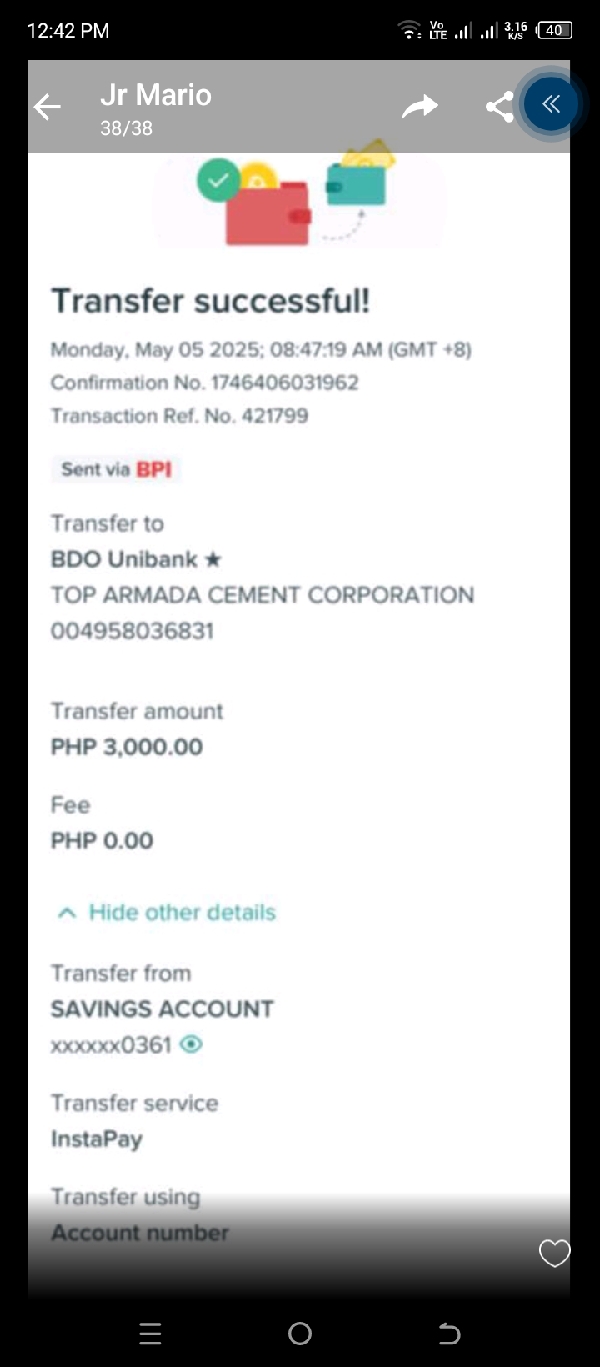Viewport: 600px width, 1367px height.
Task: Tap the blue double-chevron floating button
Action: 551,103
